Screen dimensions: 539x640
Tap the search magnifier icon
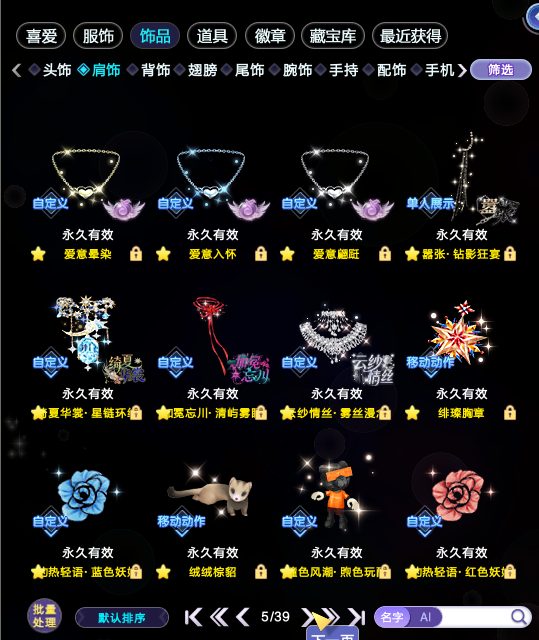519,616
